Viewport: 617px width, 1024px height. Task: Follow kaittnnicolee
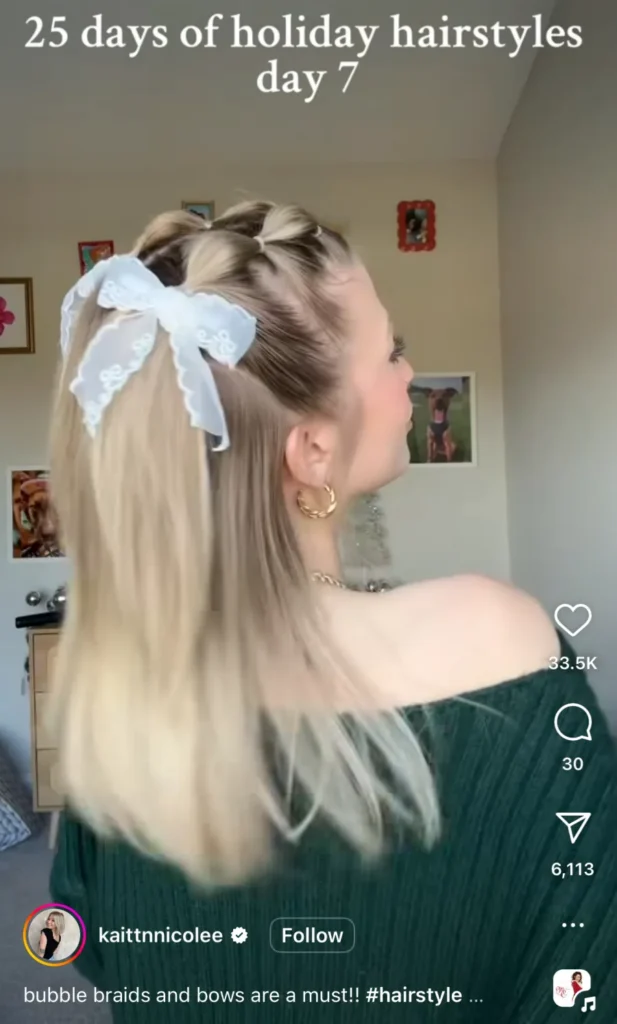pos(312,935)
